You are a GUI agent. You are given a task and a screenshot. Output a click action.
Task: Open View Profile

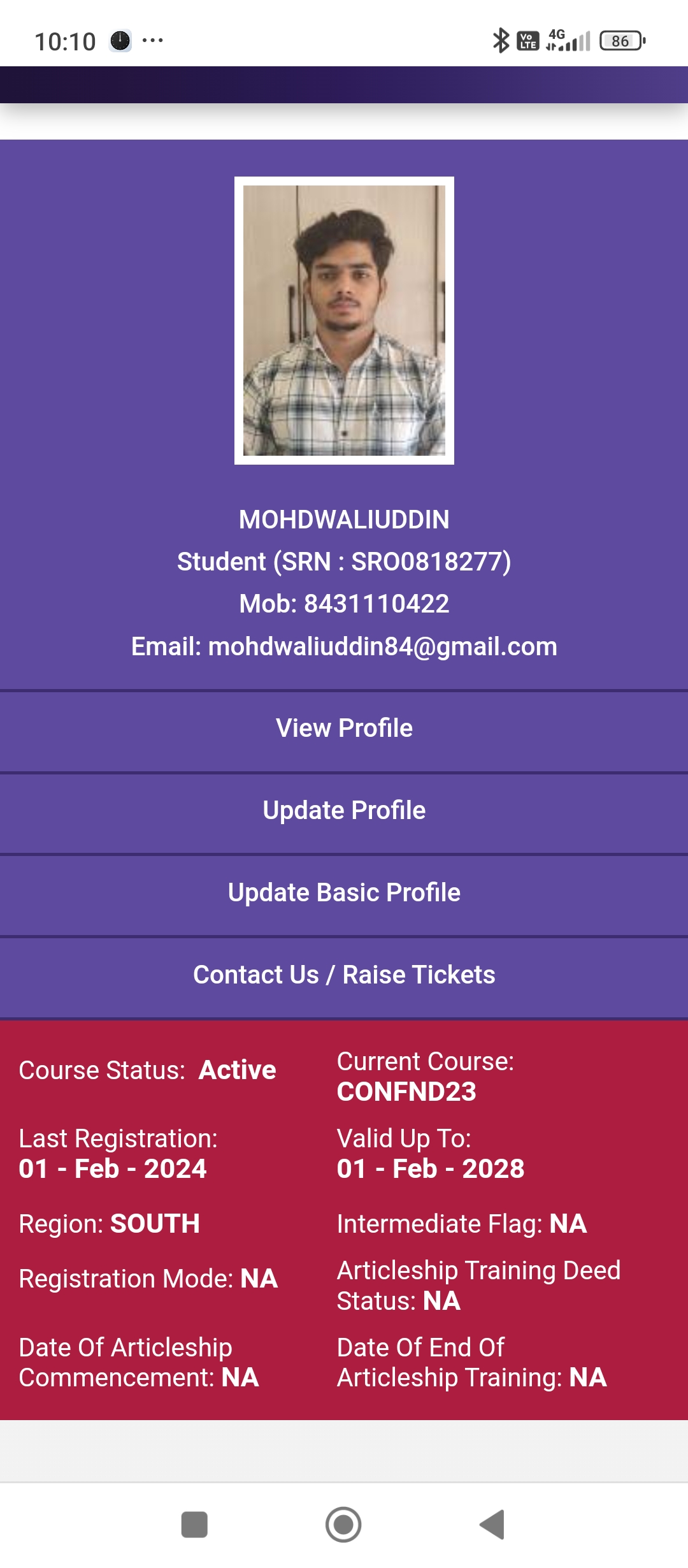(344, 729)
